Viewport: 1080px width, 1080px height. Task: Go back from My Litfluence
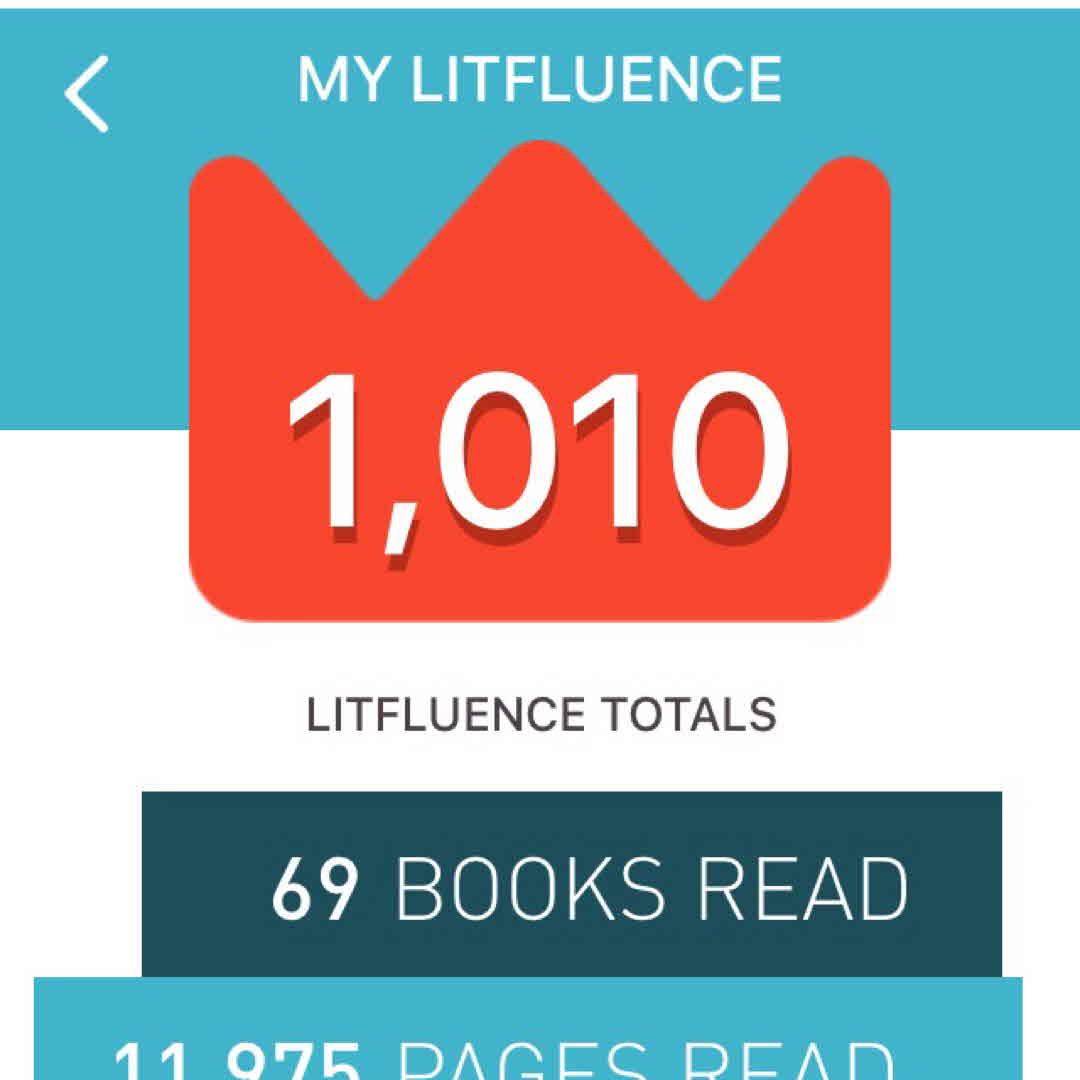coord(87,93)
